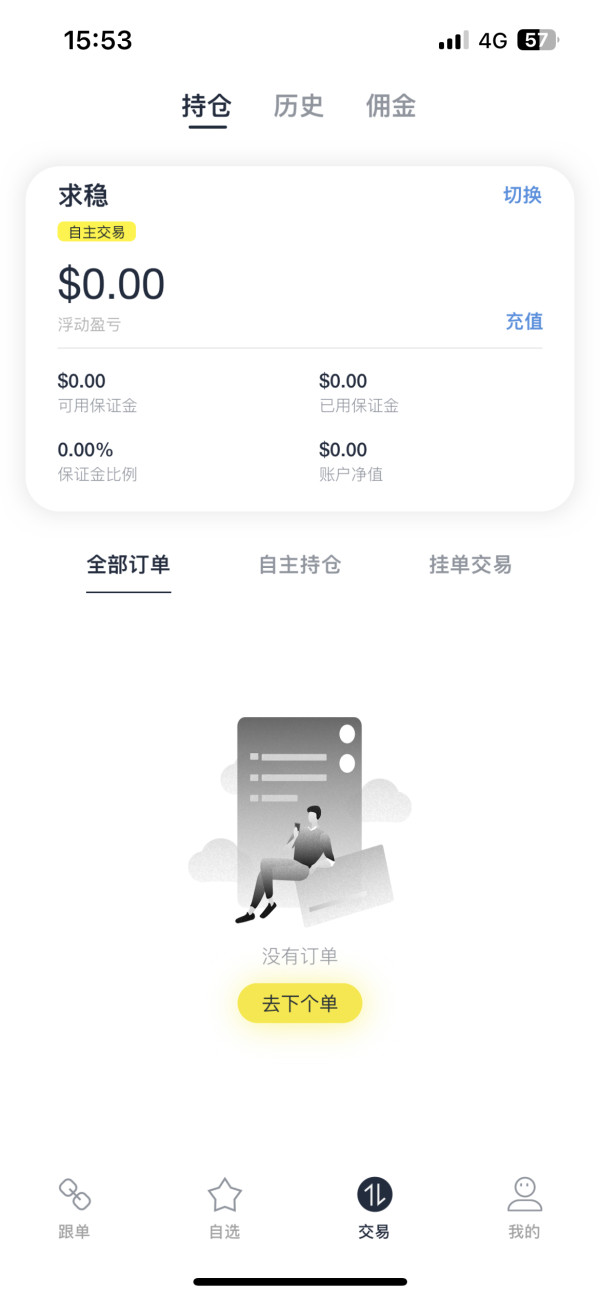
Task: Go to the 自选 watchlist tab
Action: (225, 1208)
